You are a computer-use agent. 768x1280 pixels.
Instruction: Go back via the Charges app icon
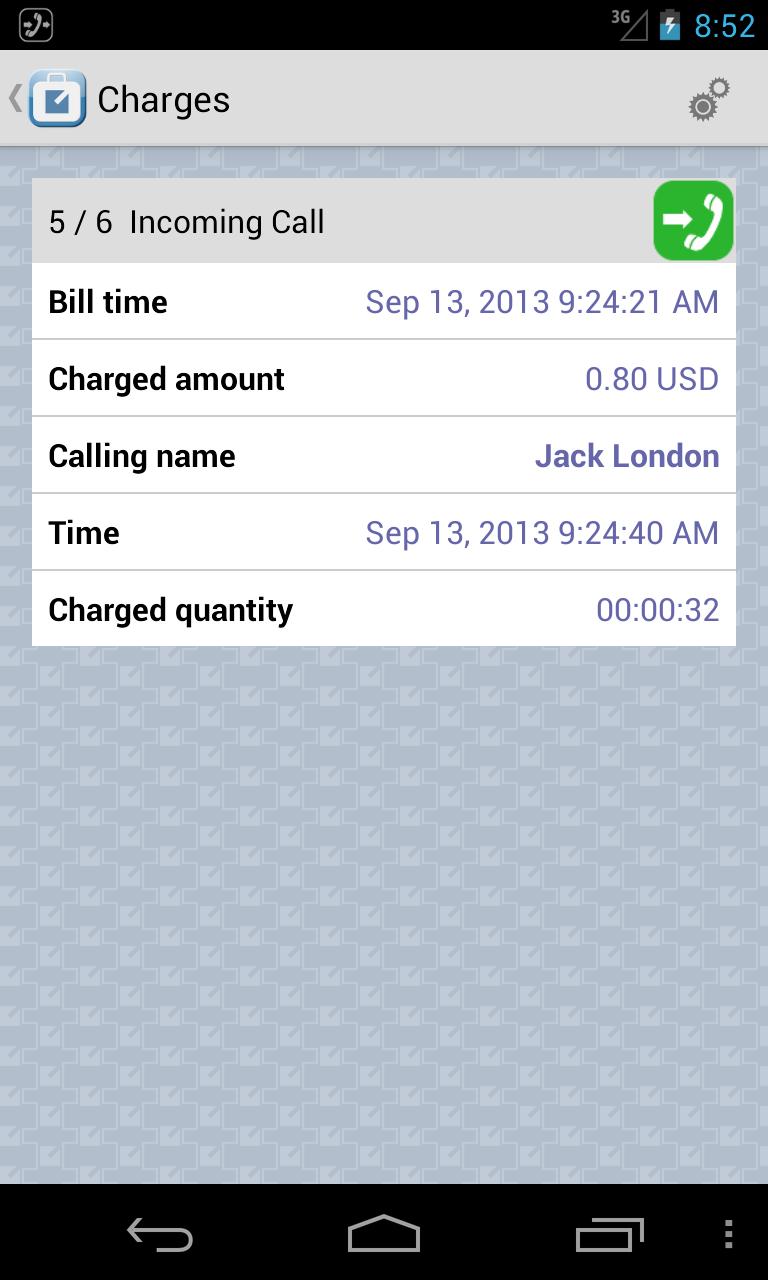click(x=56, y=99)
